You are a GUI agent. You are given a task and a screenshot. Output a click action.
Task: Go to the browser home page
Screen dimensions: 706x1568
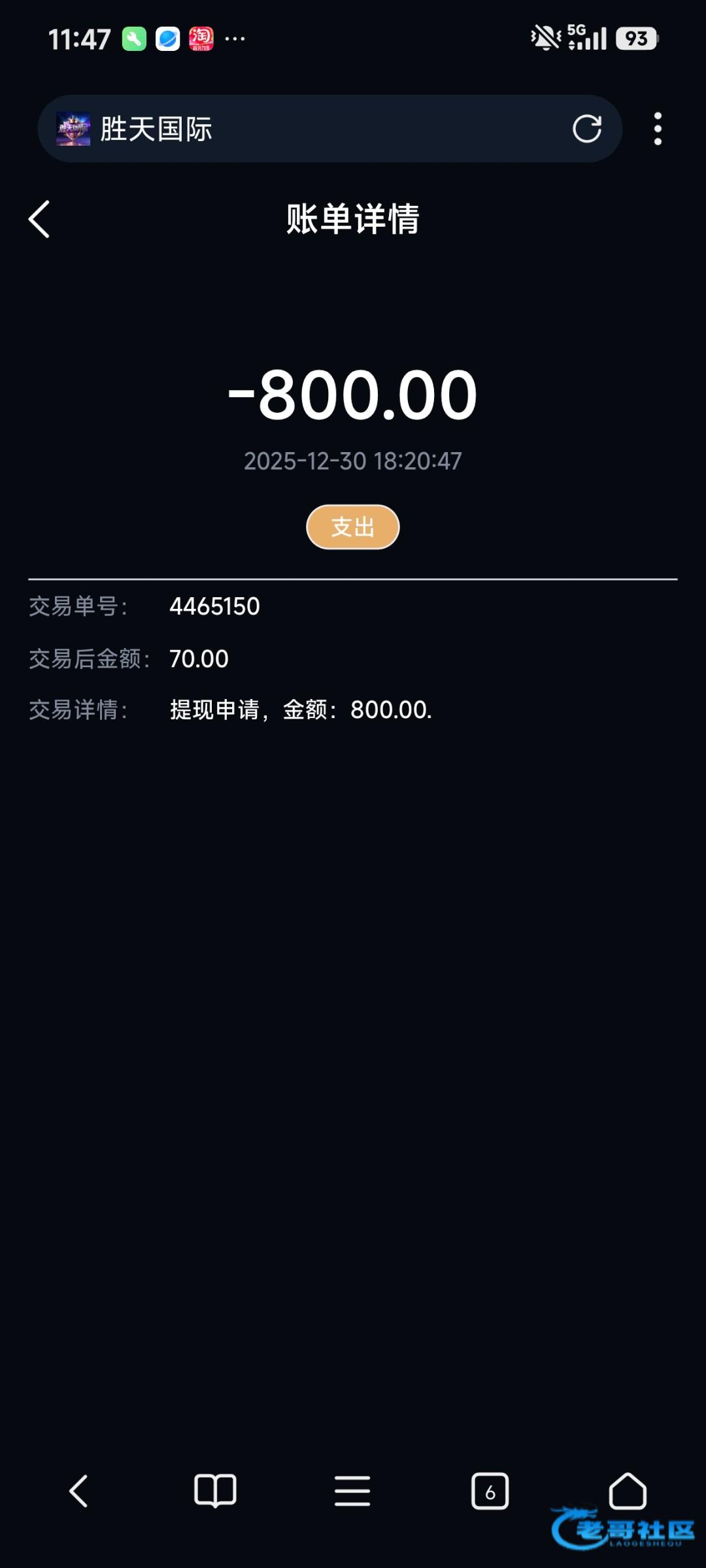point(627,1490)
